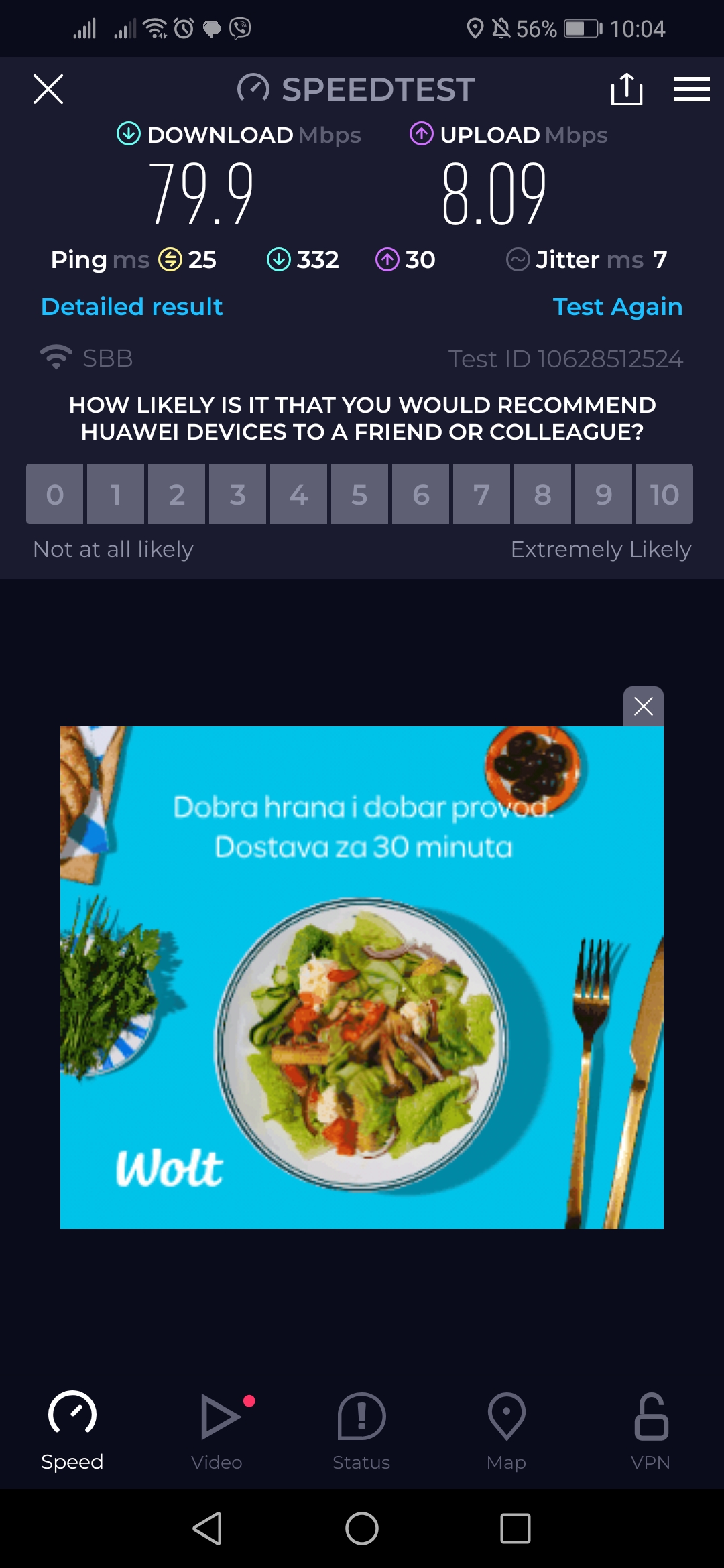Open the hamburger menu
Image resolution: width=724 pixels, height=1568 pixels.
tap(691, 89)
